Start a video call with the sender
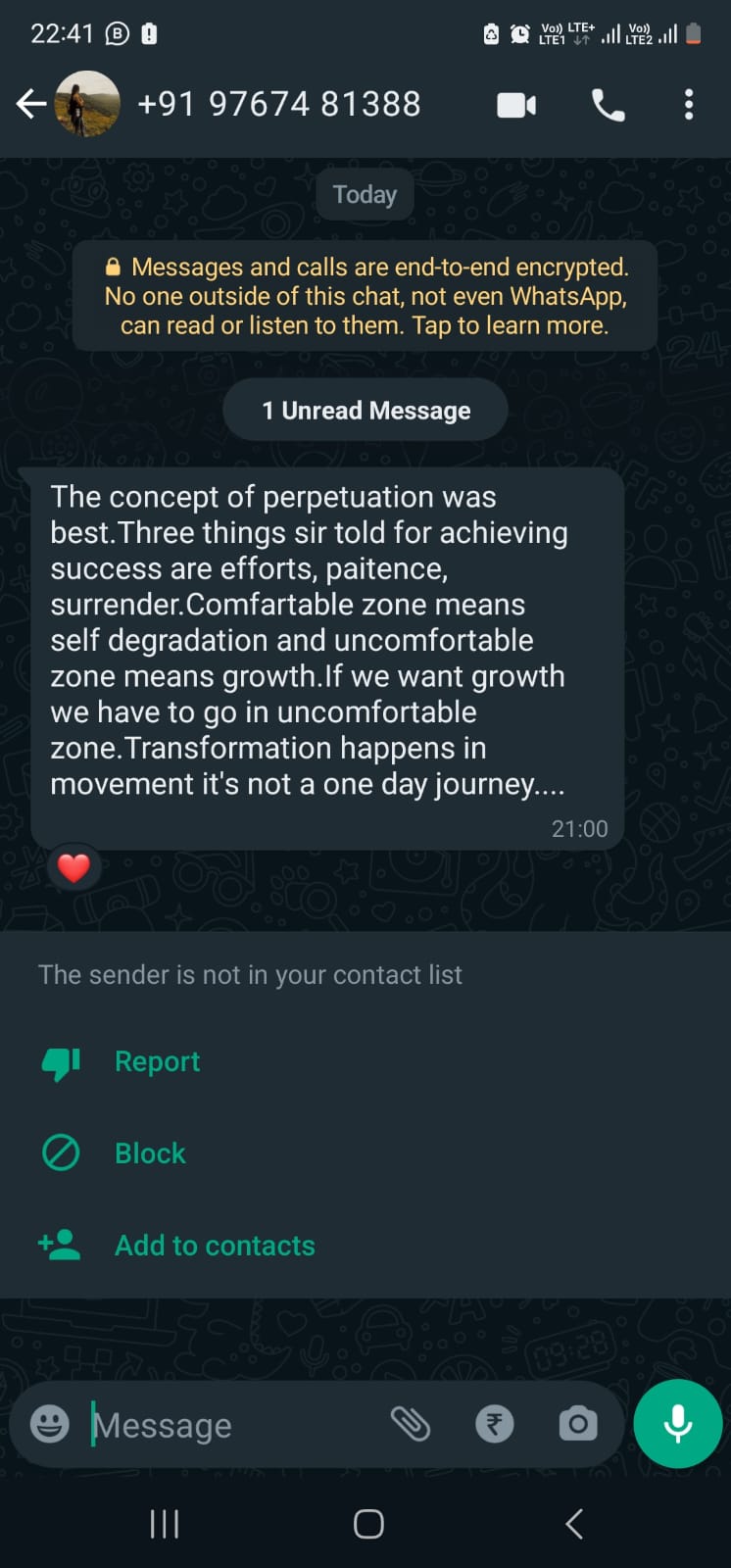Screen dimensions: 731x1568 pyautogui.click(x=516, y=104)
